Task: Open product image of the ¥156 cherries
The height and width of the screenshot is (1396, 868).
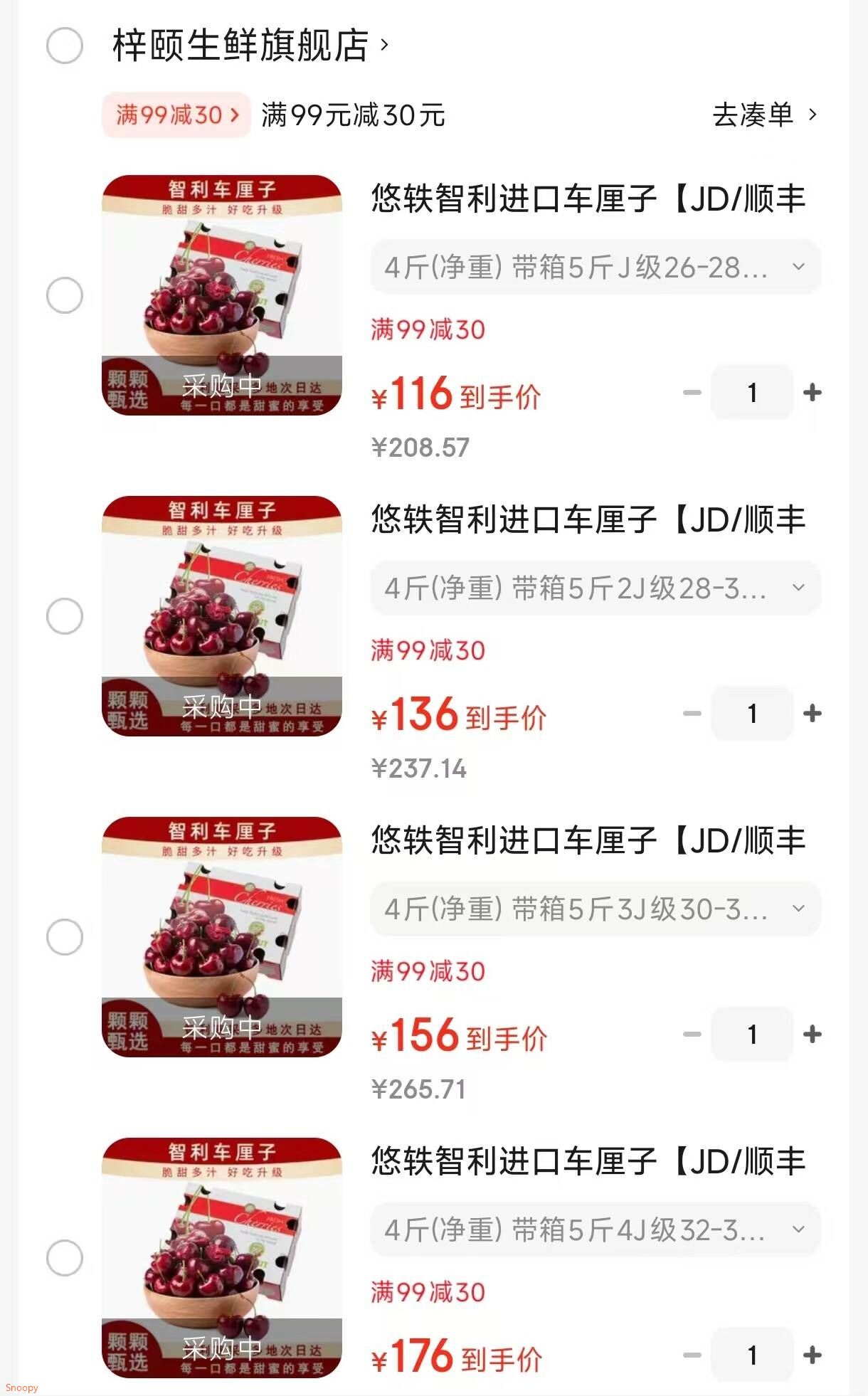Action: pyautogui.click(x=222, y=937)
